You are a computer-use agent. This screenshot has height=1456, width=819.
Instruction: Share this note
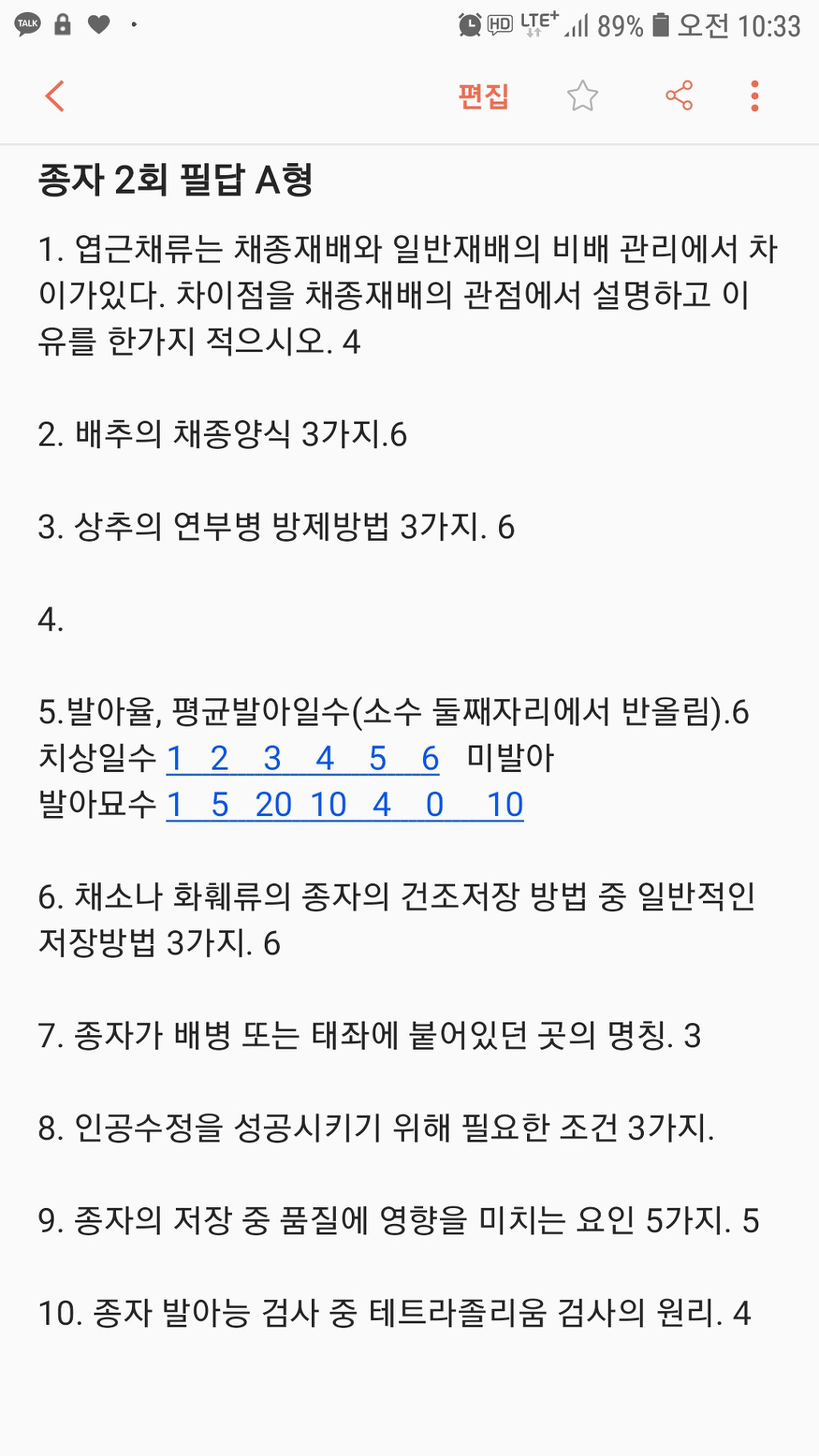[679, 96]
